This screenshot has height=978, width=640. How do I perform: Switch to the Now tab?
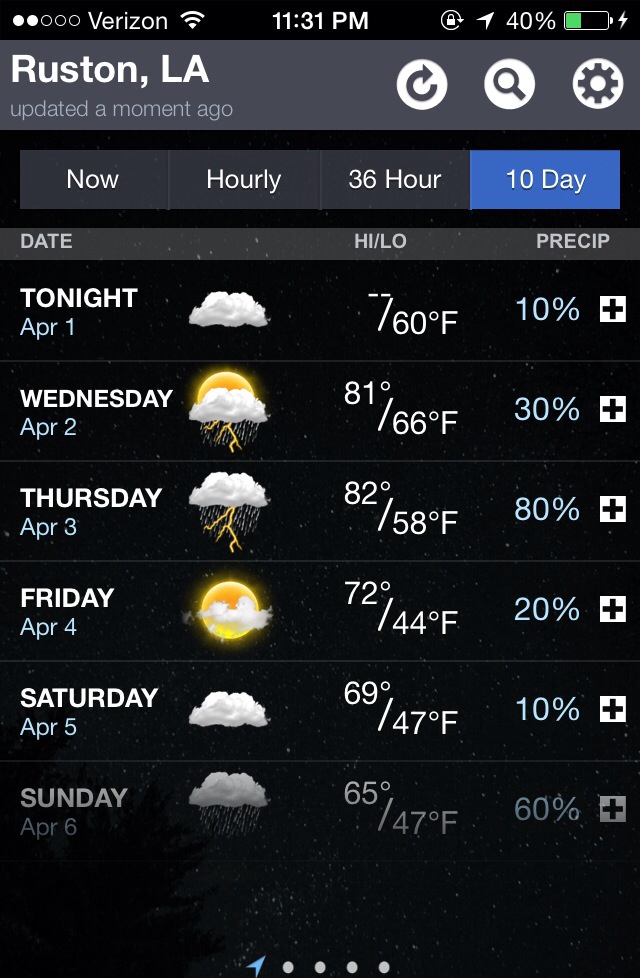click(x=93, y=180)
